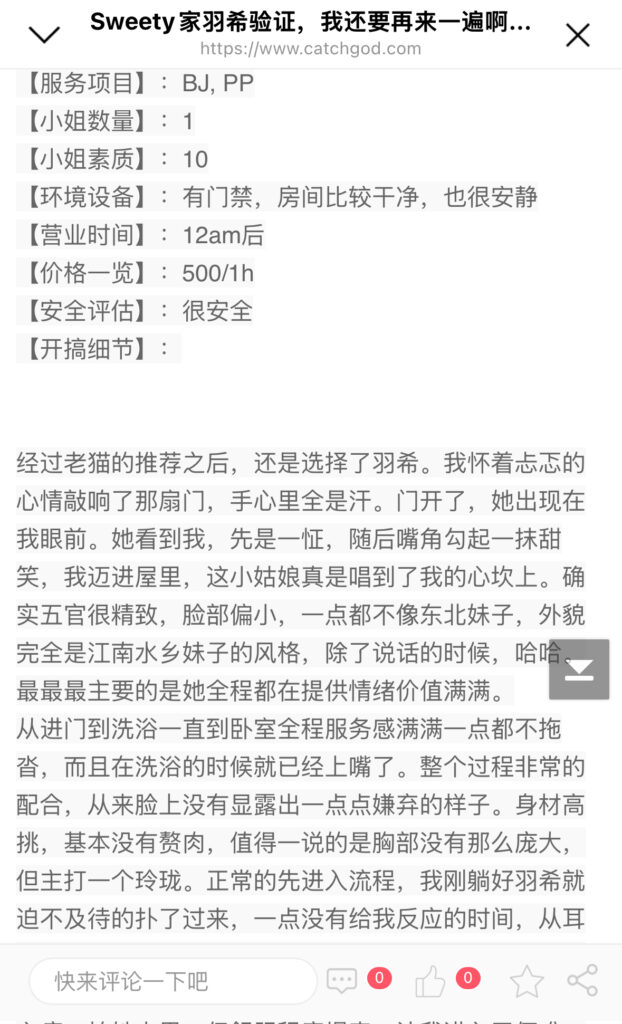Share this post
This screenshot has width=622, height=1024.
582,981
